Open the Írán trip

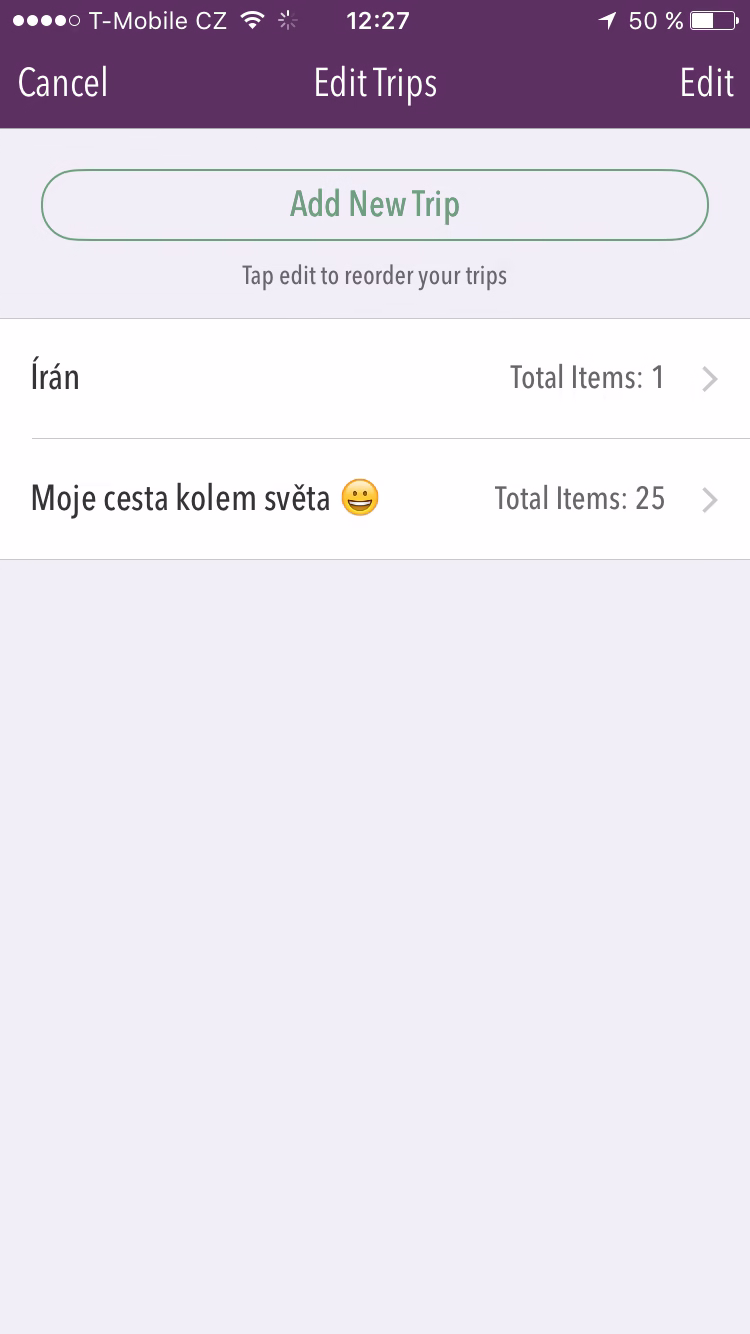[375, 379]
